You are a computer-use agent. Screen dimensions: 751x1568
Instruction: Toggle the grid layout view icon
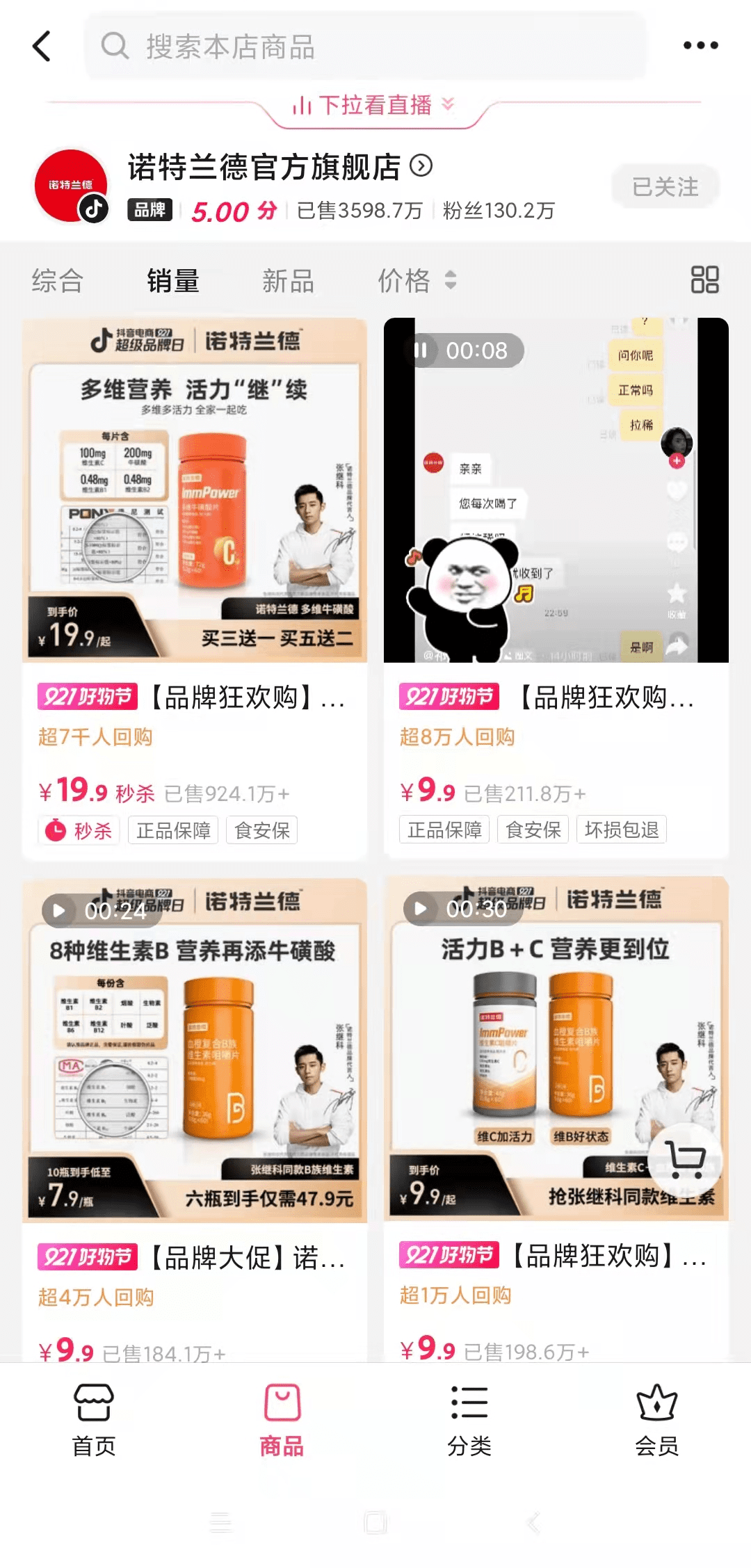(x=704, y=280)
